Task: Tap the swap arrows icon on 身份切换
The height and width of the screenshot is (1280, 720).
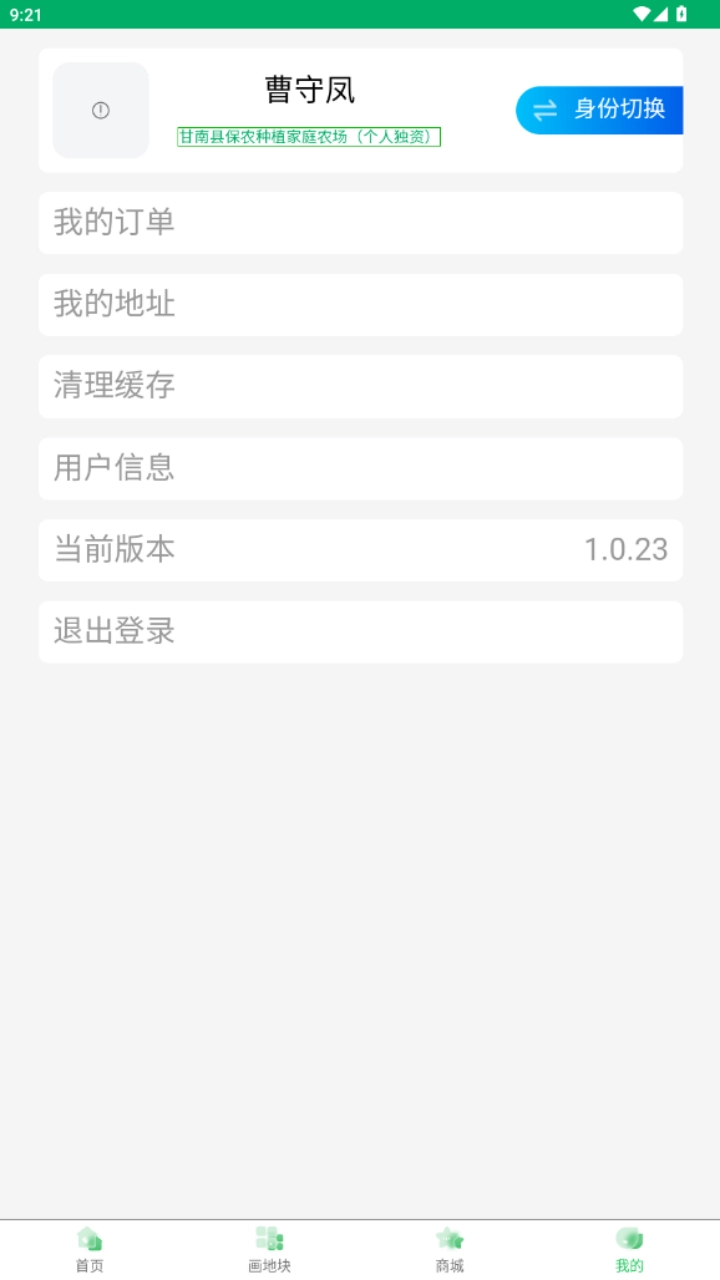Action: [x=543, y=110]
